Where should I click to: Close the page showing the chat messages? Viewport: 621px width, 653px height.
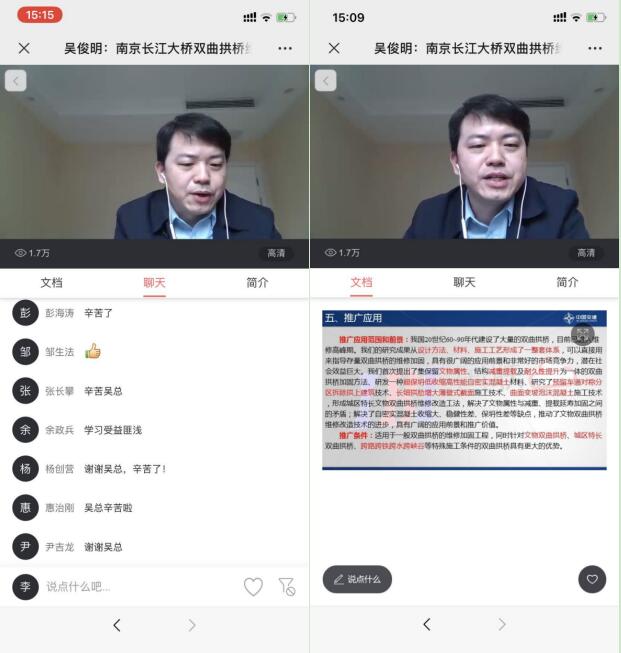coord(24,48)
